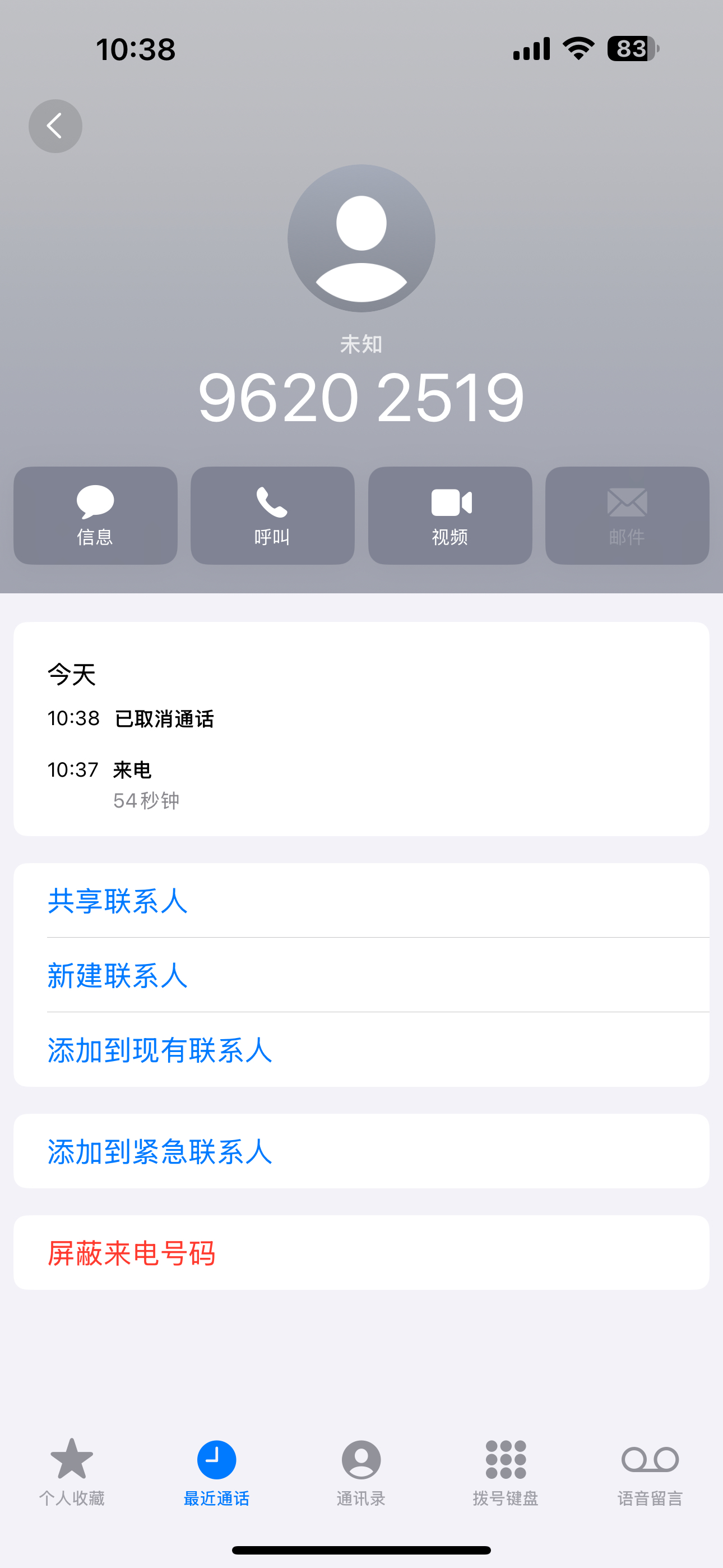Switch to the 通讯录 tab
723x1568 pixels.
361,1472
